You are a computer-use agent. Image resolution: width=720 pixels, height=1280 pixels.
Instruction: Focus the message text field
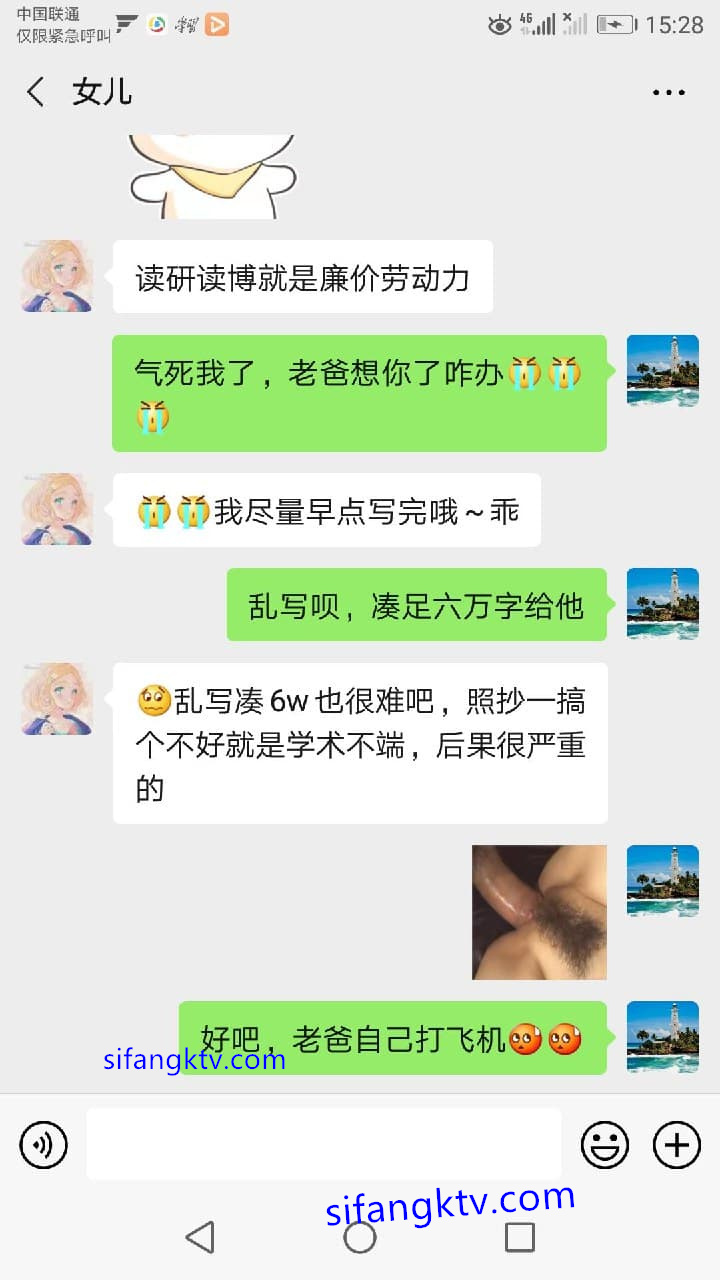[323, 1144]
